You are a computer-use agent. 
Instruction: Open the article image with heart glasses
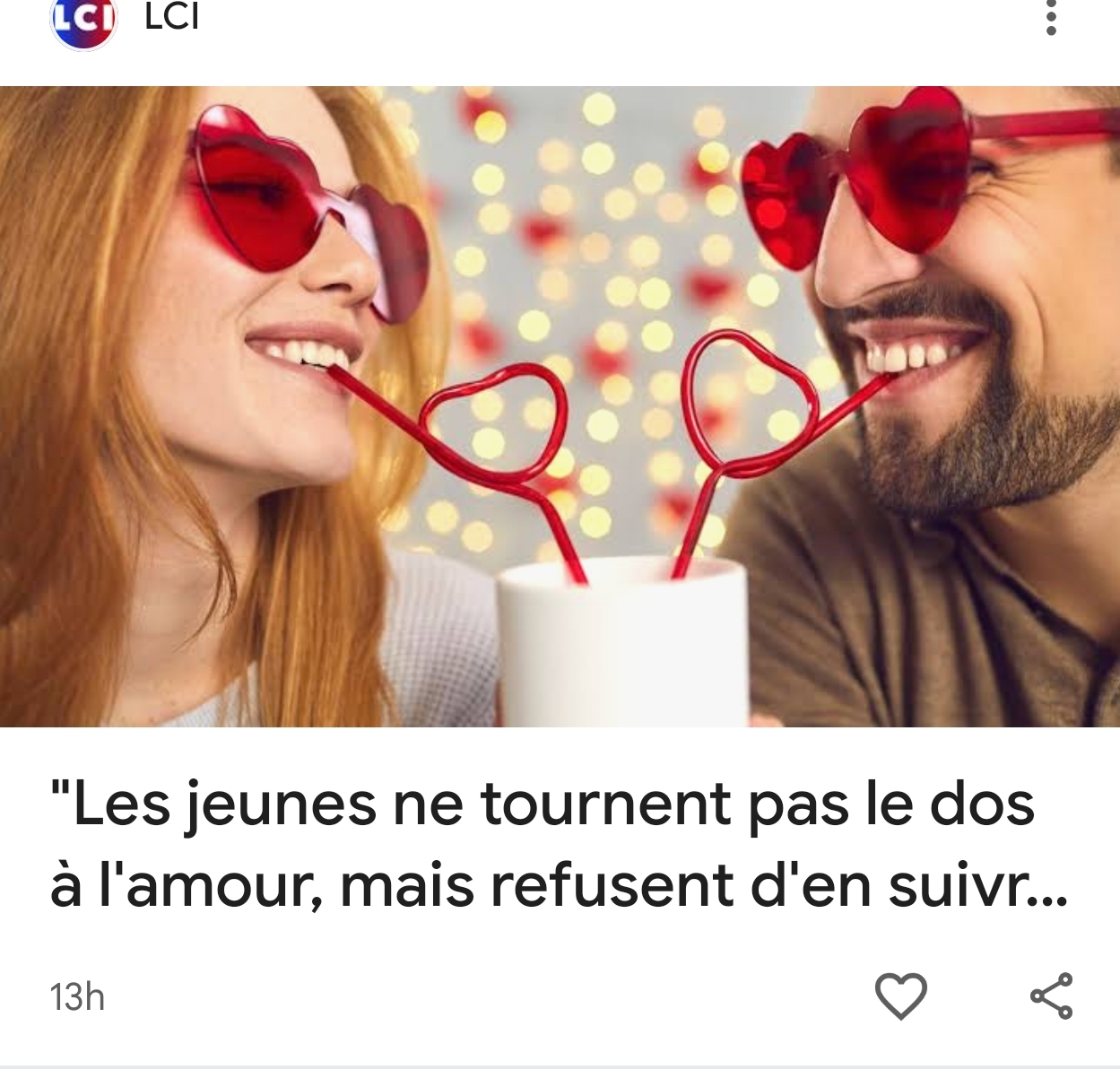[x=560, y=405]
